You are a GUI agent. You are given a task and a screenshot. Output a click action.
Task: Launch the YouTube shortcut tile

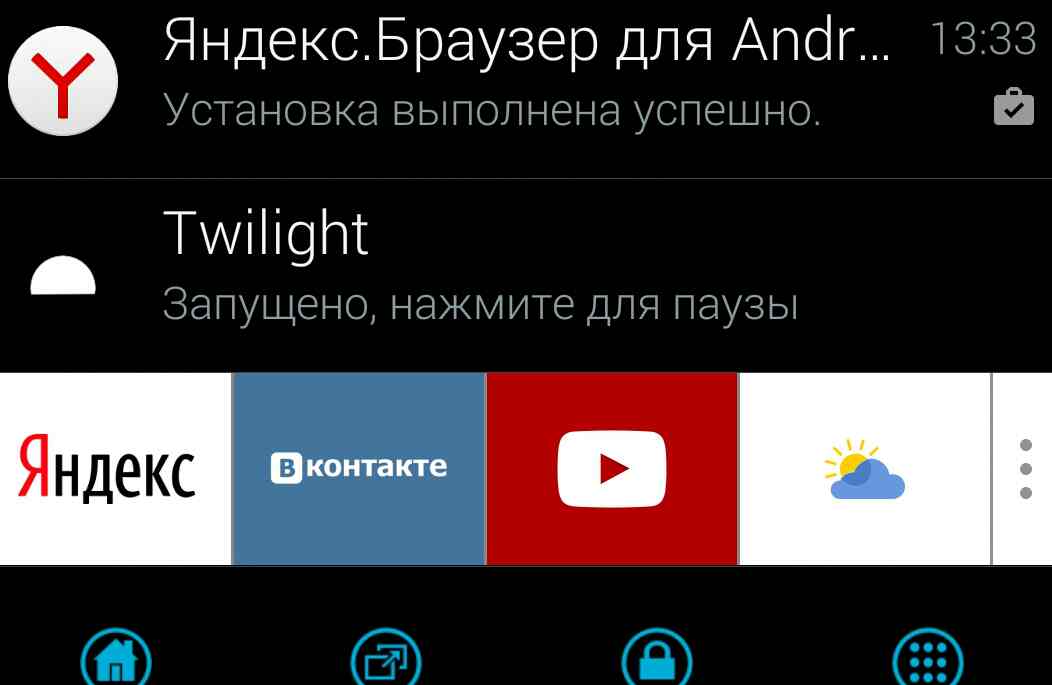[611, 468]
